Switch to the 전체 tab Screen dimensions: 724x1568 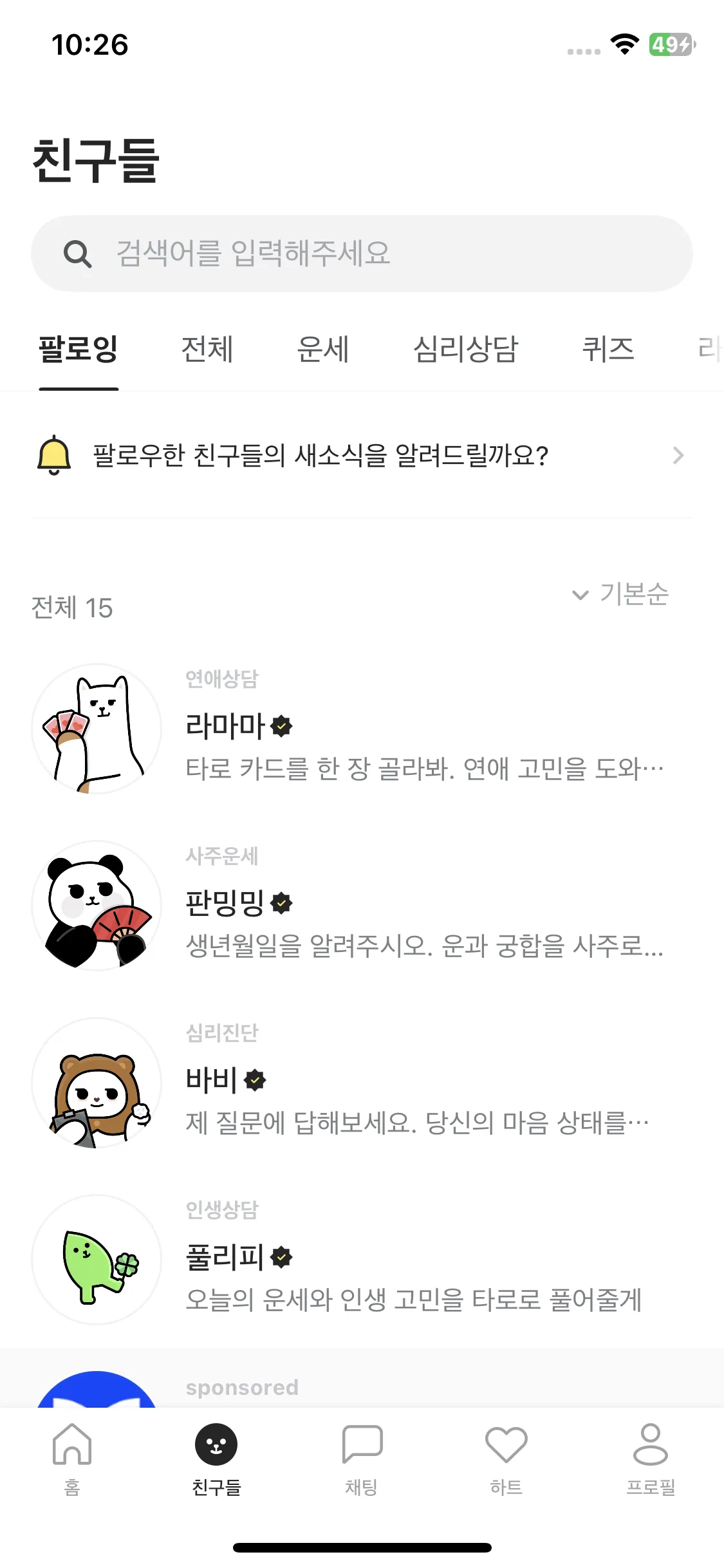point(207,350)
